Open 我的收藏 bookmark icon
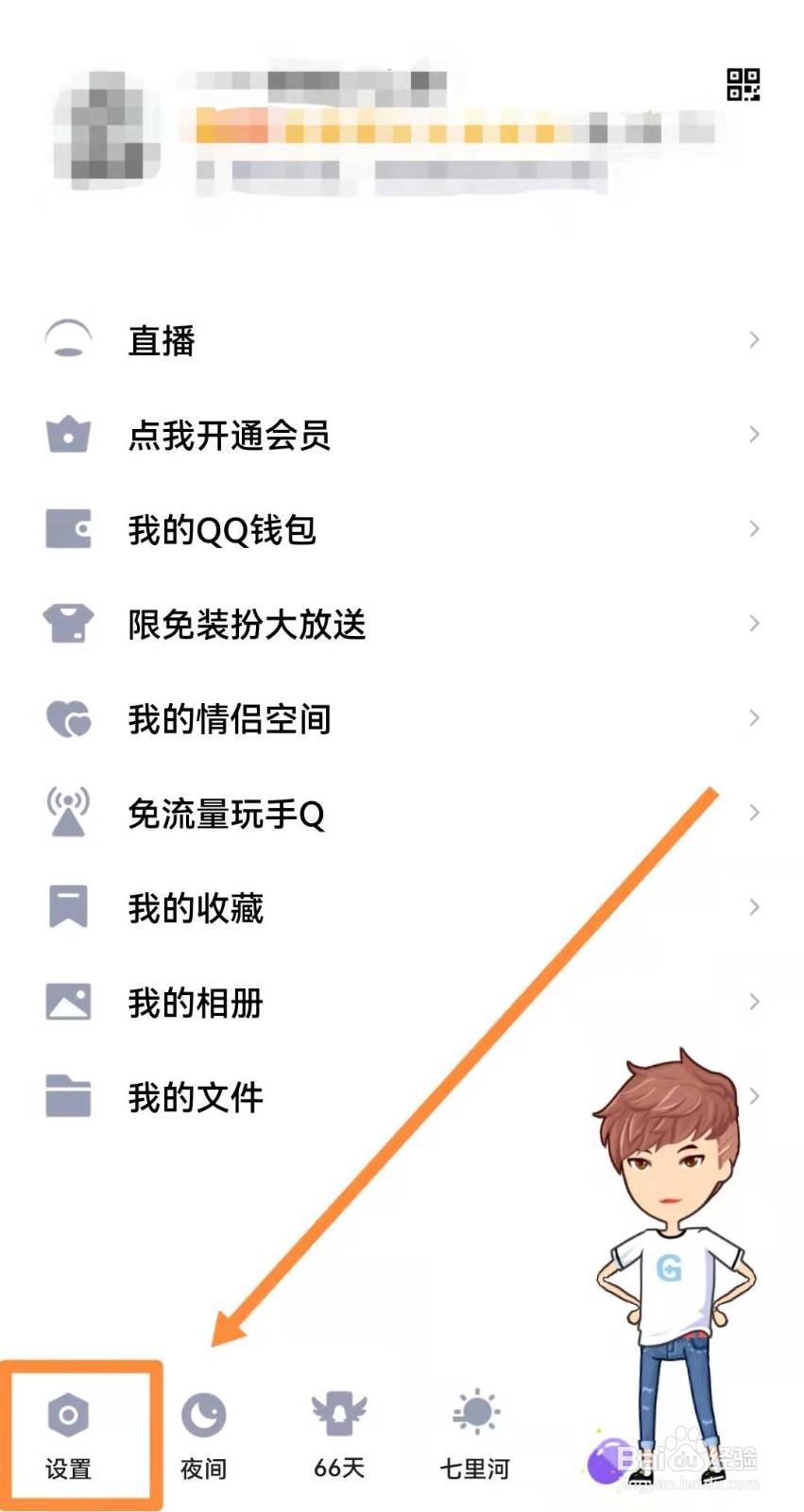Image resolution: width=804 pixels, height=1512 pixels. coord(66,907)
